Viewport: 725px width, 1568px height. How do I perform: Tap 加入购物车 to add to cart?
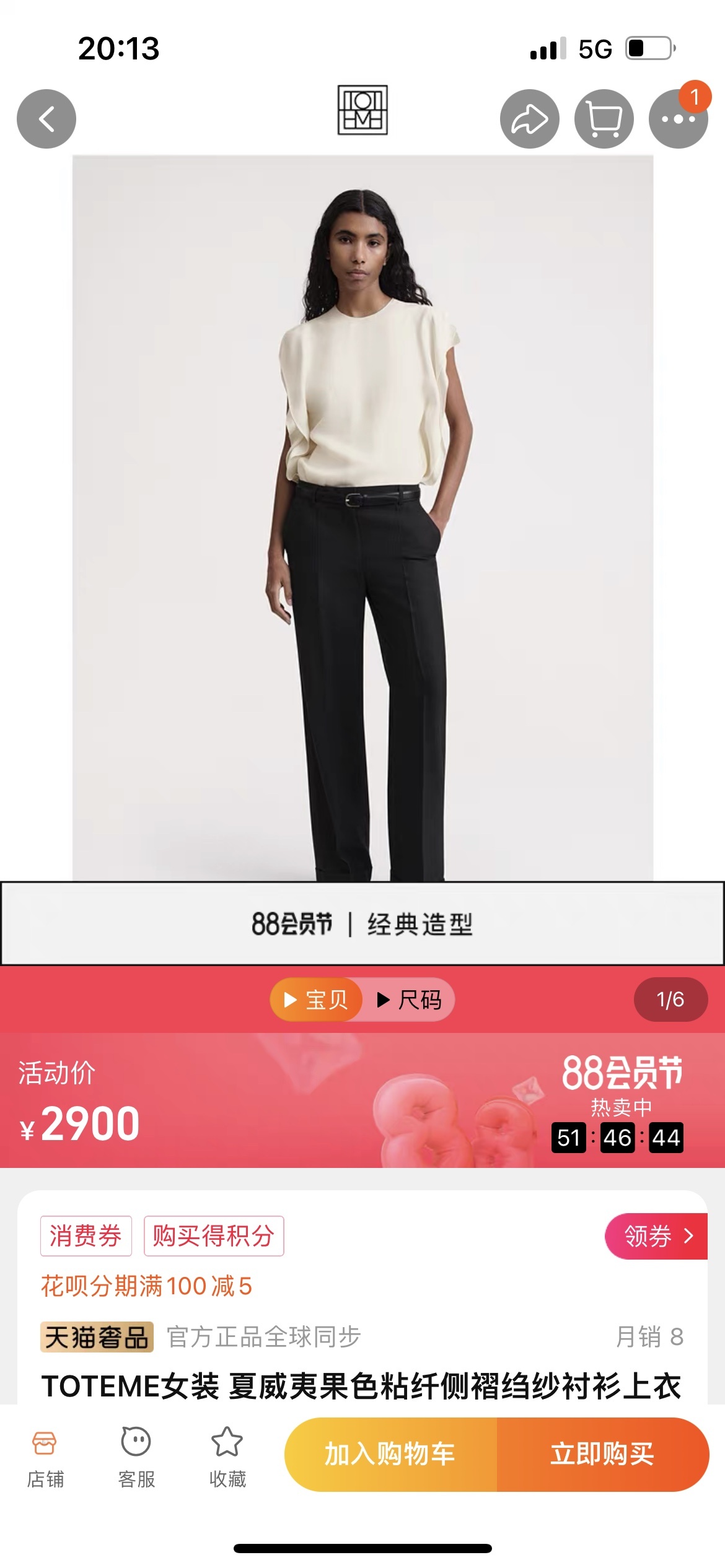coord(390,1454)
